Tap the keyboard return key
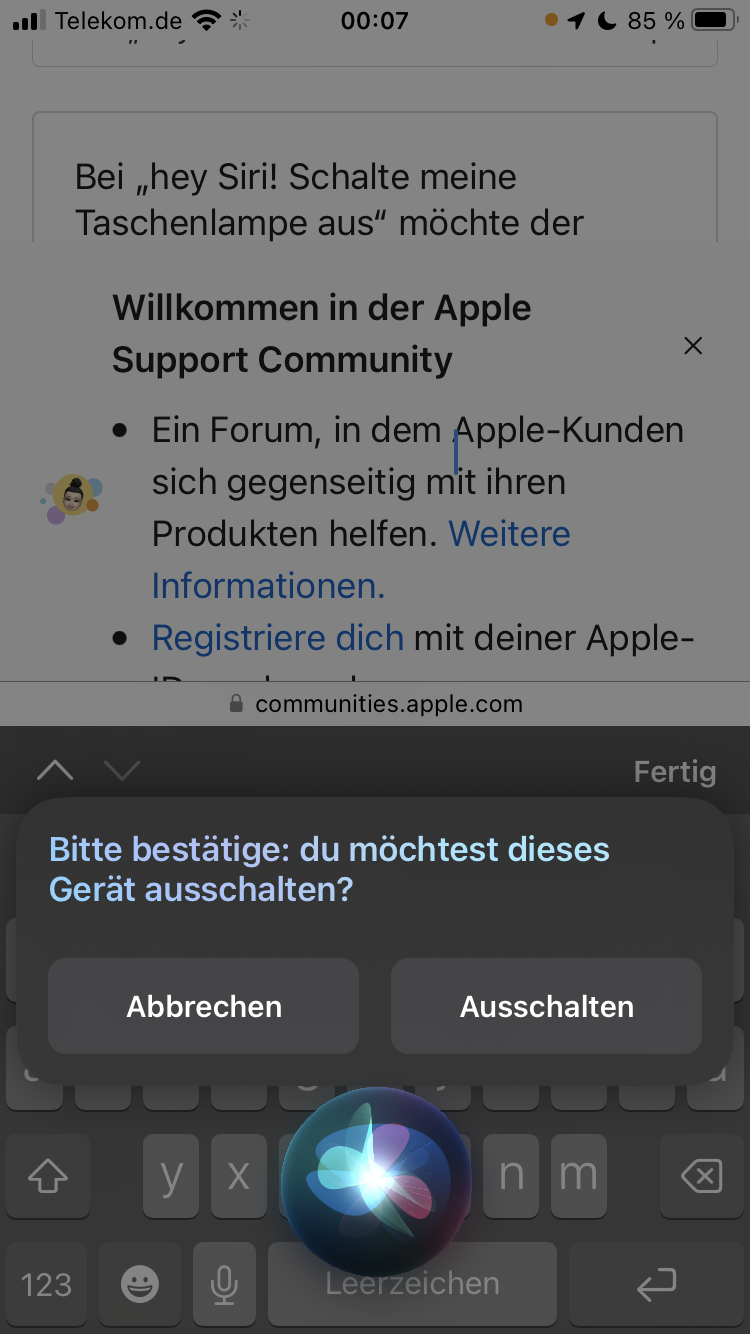Screen dimensions: 750x1334 pos(656,1284)
